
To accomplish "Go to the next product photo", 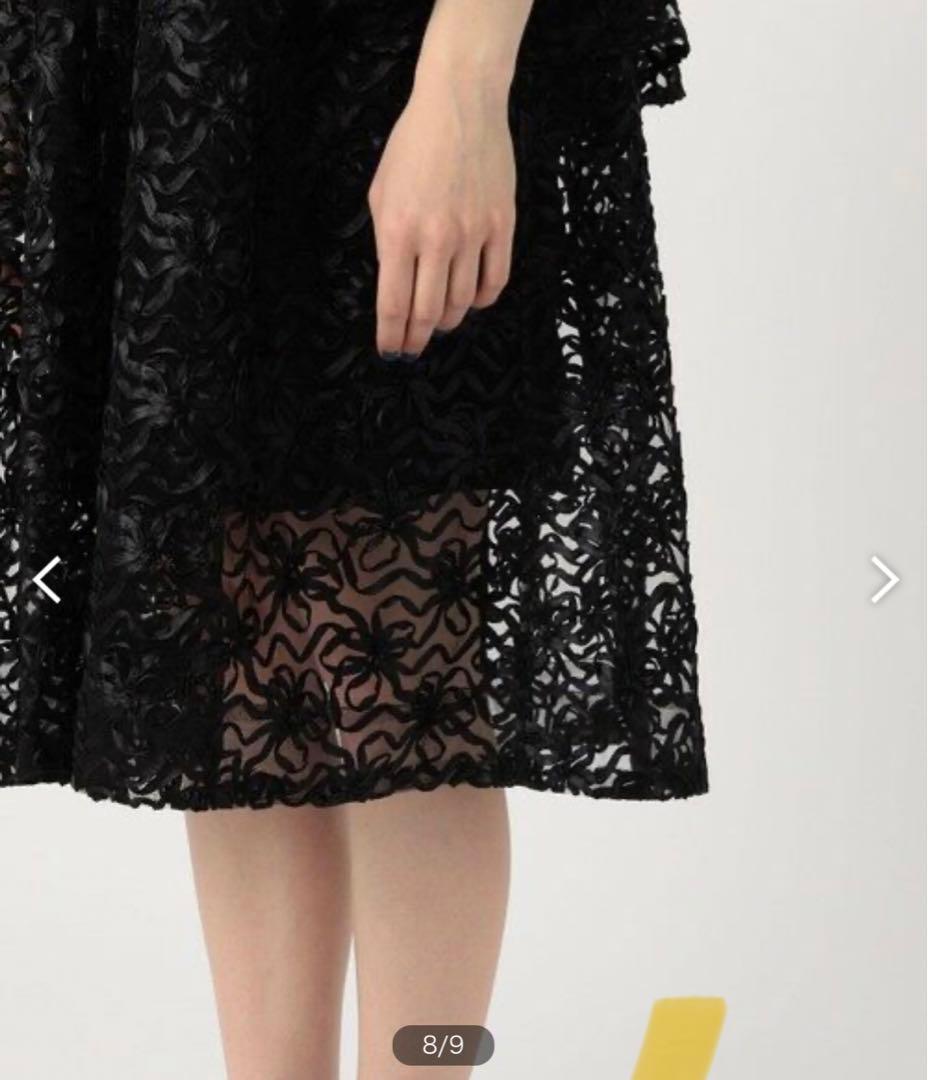I will (x=884, y=579).
